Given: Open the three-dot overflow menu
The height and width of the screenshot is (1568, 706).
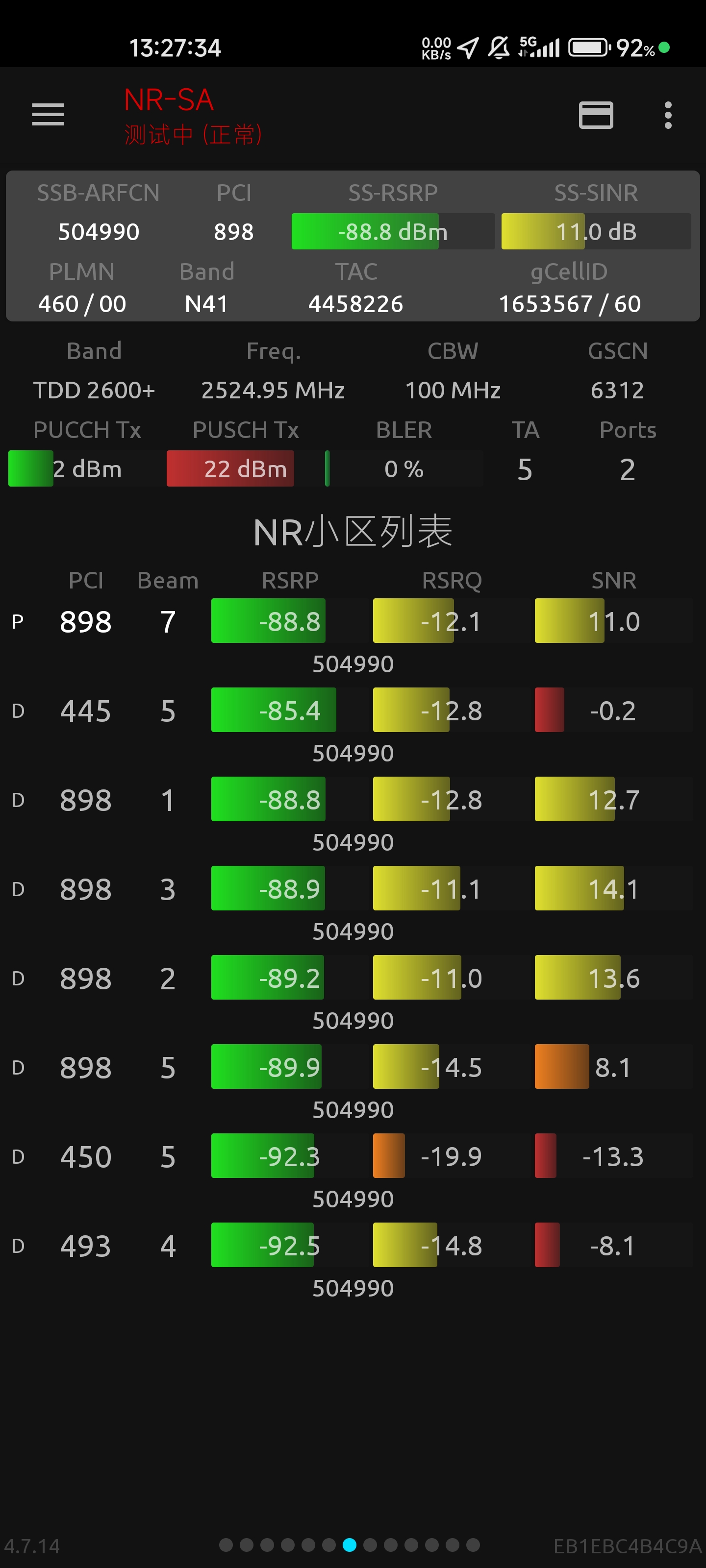Looking at the screenshot, I should tap(668, 115).
